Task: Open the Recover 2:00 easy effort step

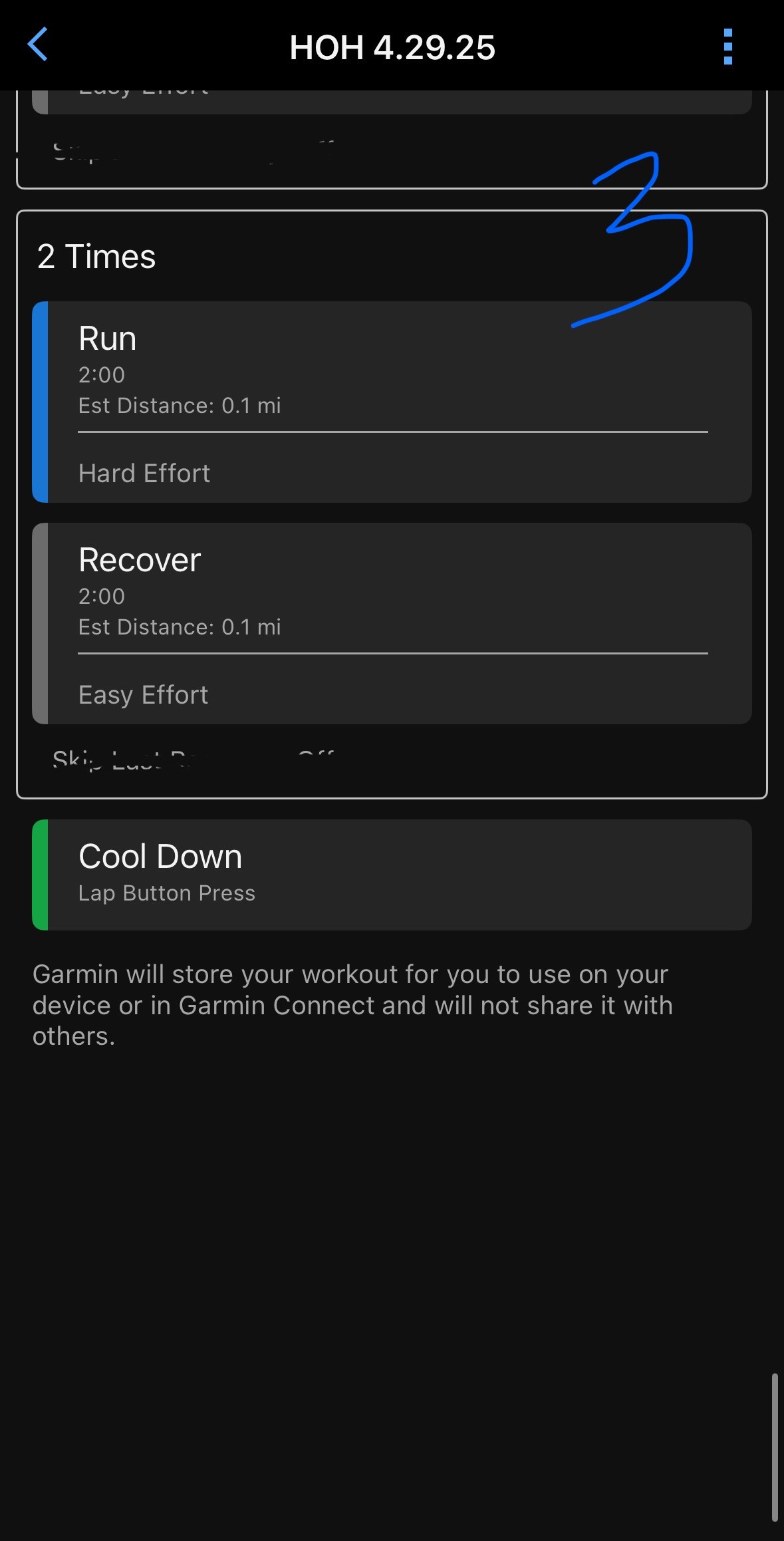Action: pyautogui.click(x=392, y=623)
